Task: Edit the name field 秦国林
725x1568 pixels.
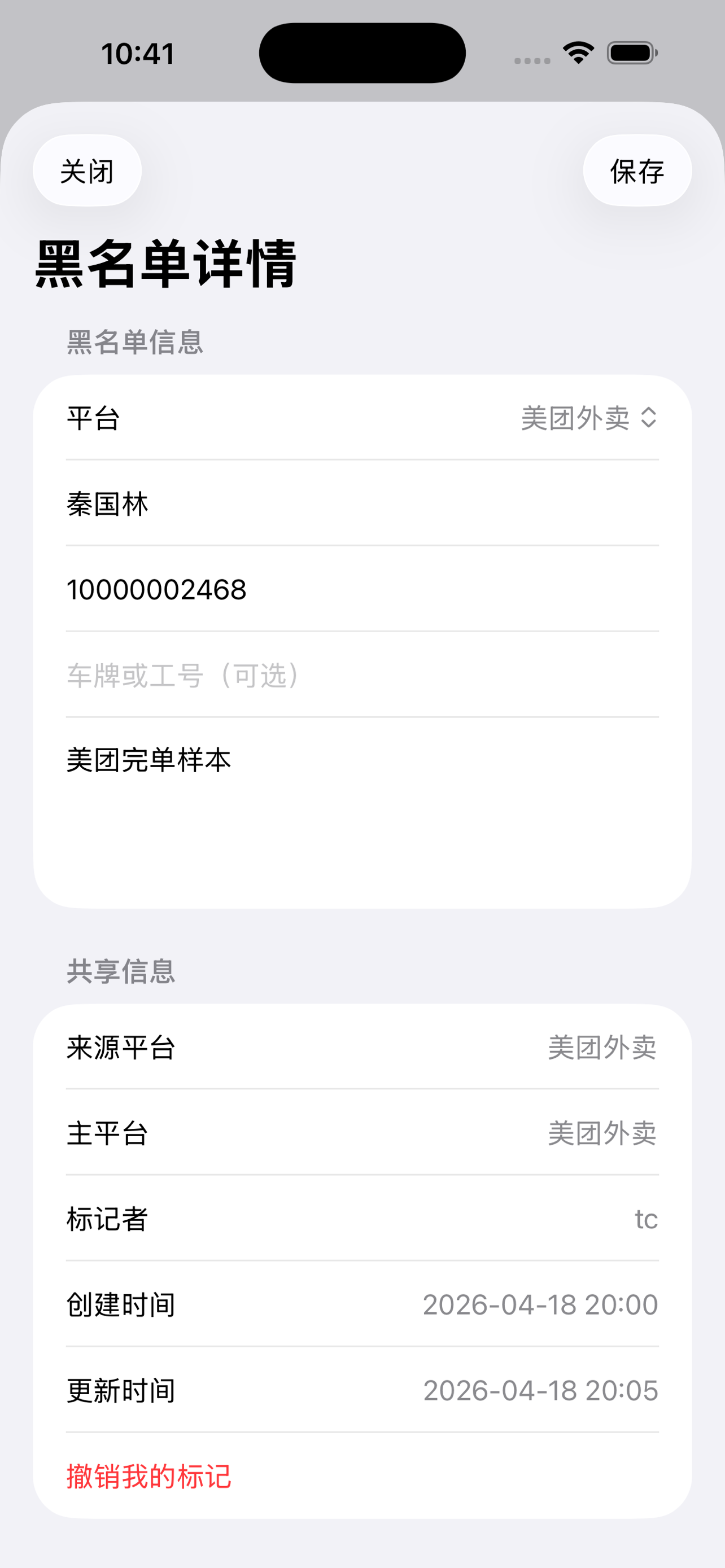Action: (243, 503)
